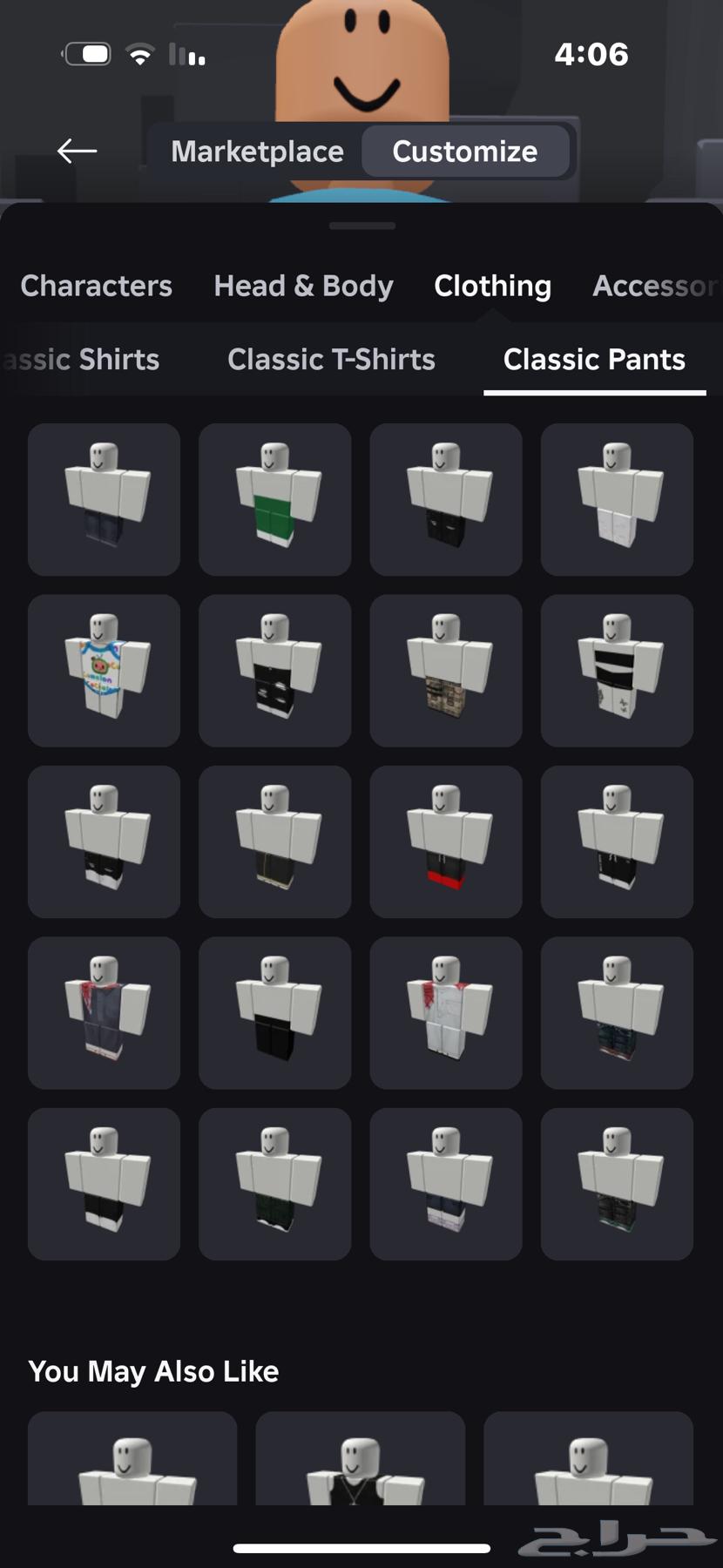Switch to the Head & Body tab
This screenshot has height=1568, width=723.
click(303, 286)
